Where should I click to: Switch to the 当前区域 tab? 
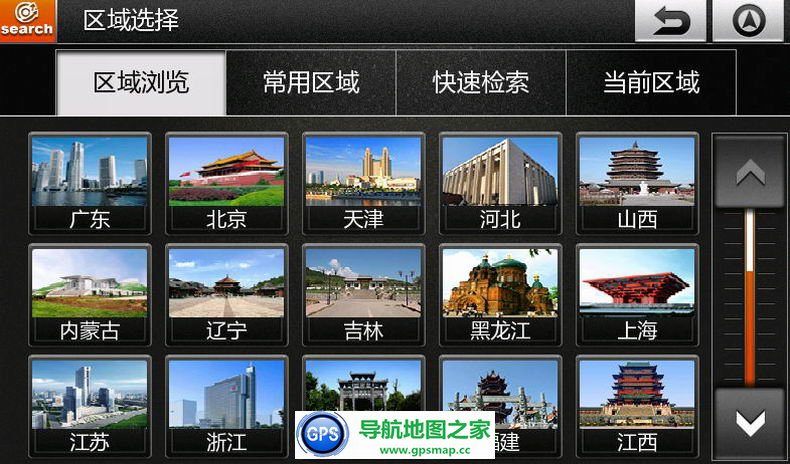[651, 82]
